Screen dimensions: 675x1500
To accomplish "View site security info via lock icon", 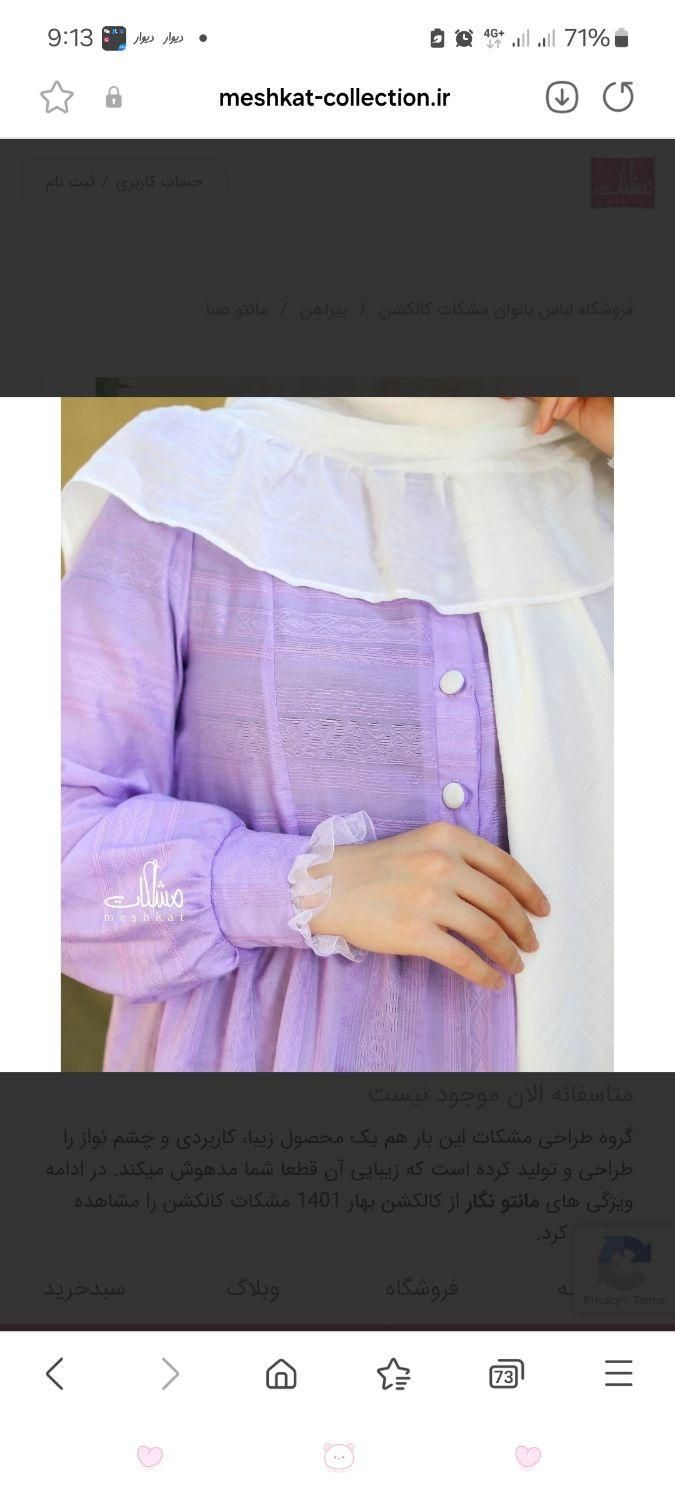I will pos(114,97).
